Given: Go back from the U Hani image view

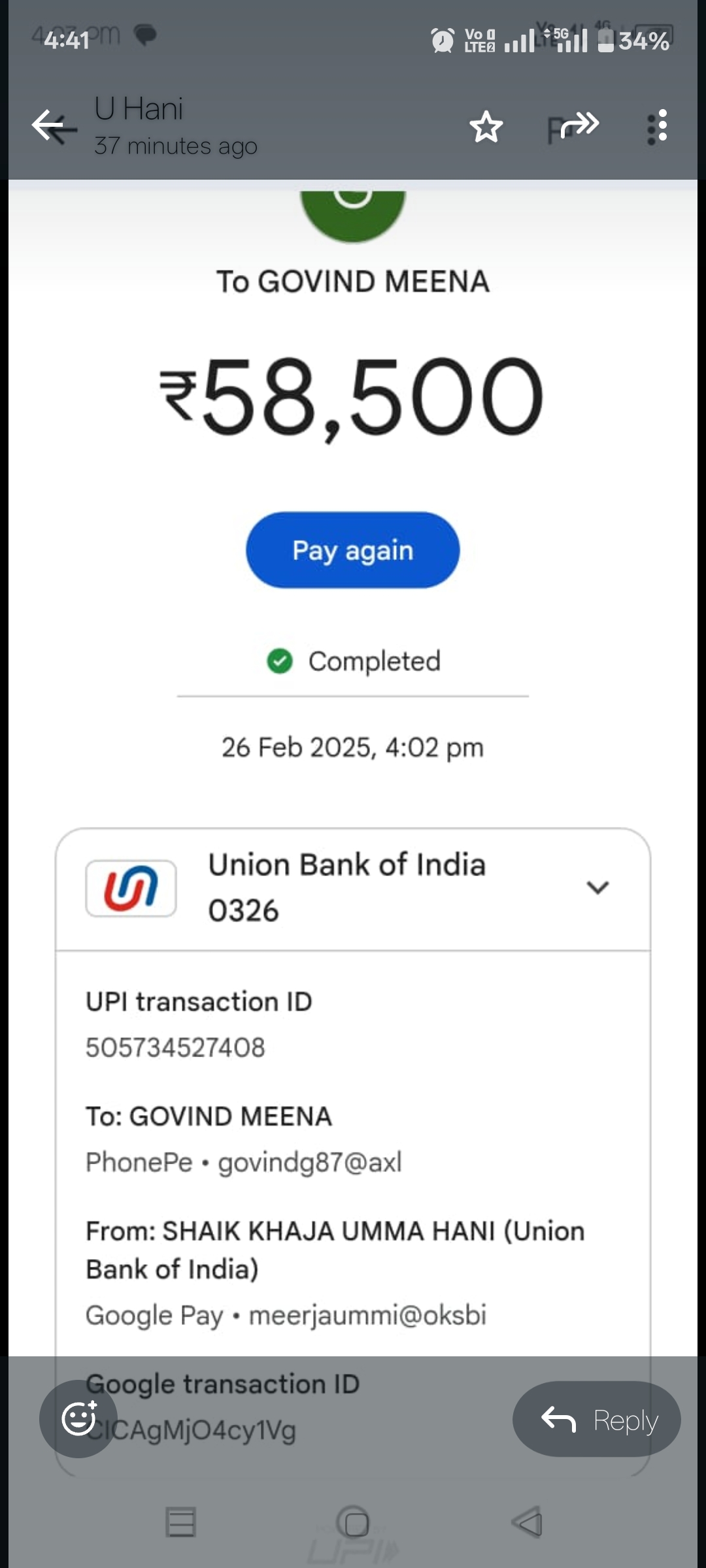Looking at the screenshot, I should (54, 126).
